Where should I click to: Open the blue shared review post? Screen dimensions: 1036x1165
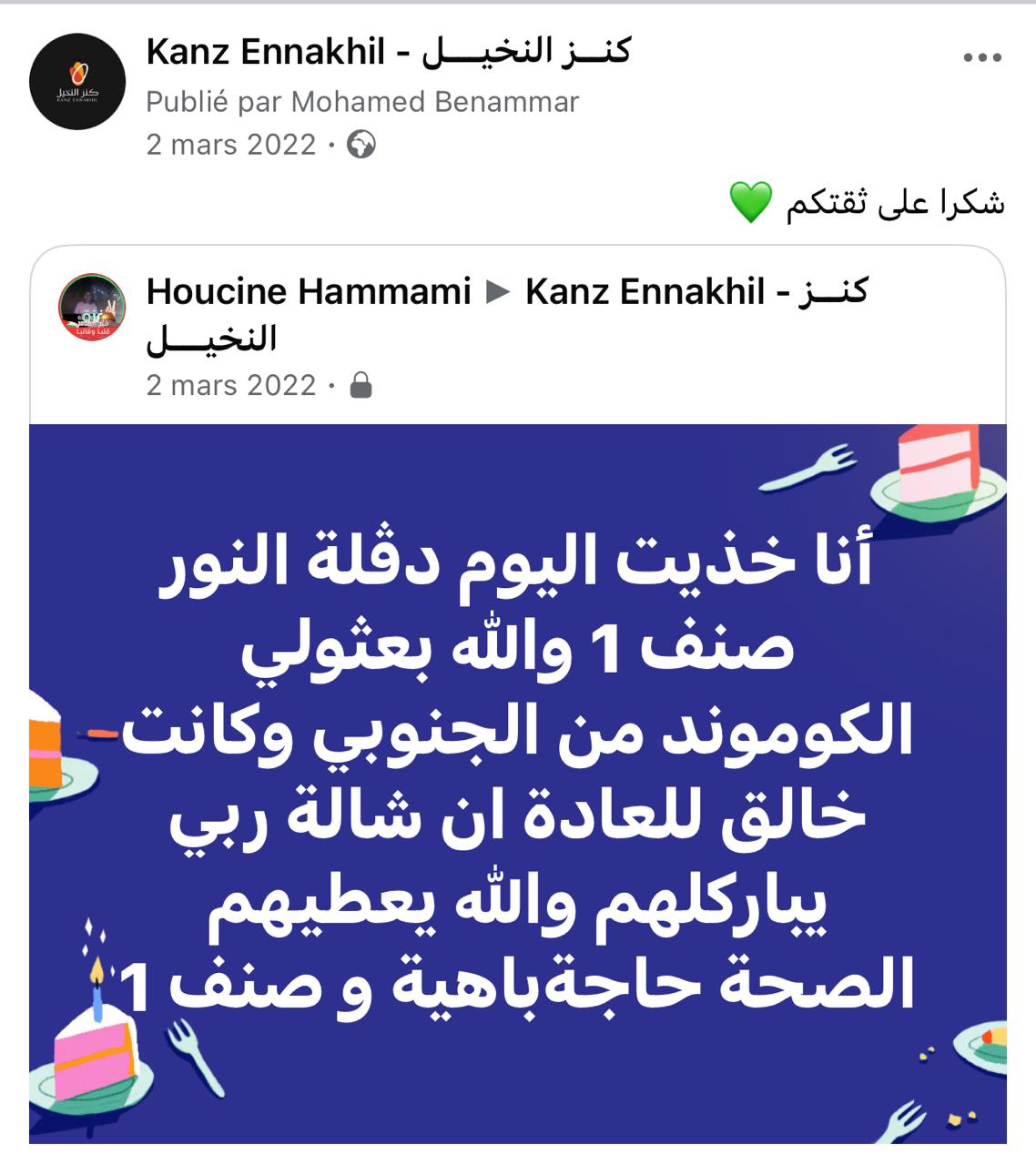517,783
